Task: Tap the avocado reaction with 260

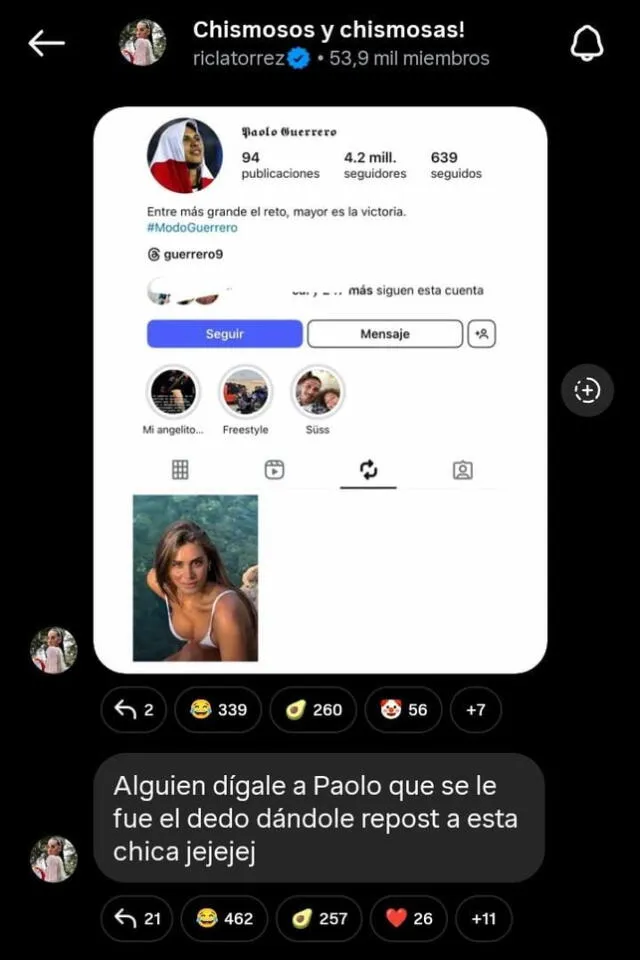Action: [314, 710]
